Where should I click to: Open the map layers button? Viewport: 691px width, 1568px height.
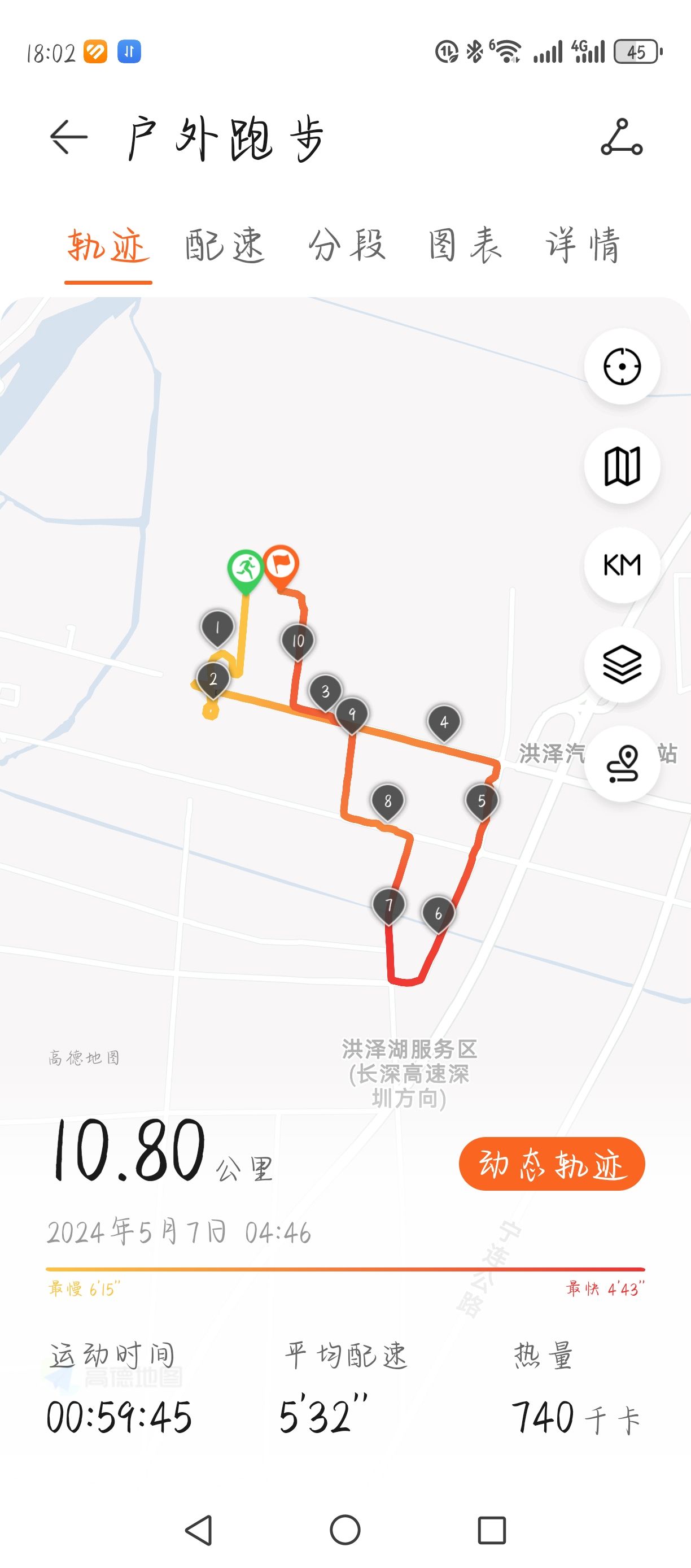622,665
